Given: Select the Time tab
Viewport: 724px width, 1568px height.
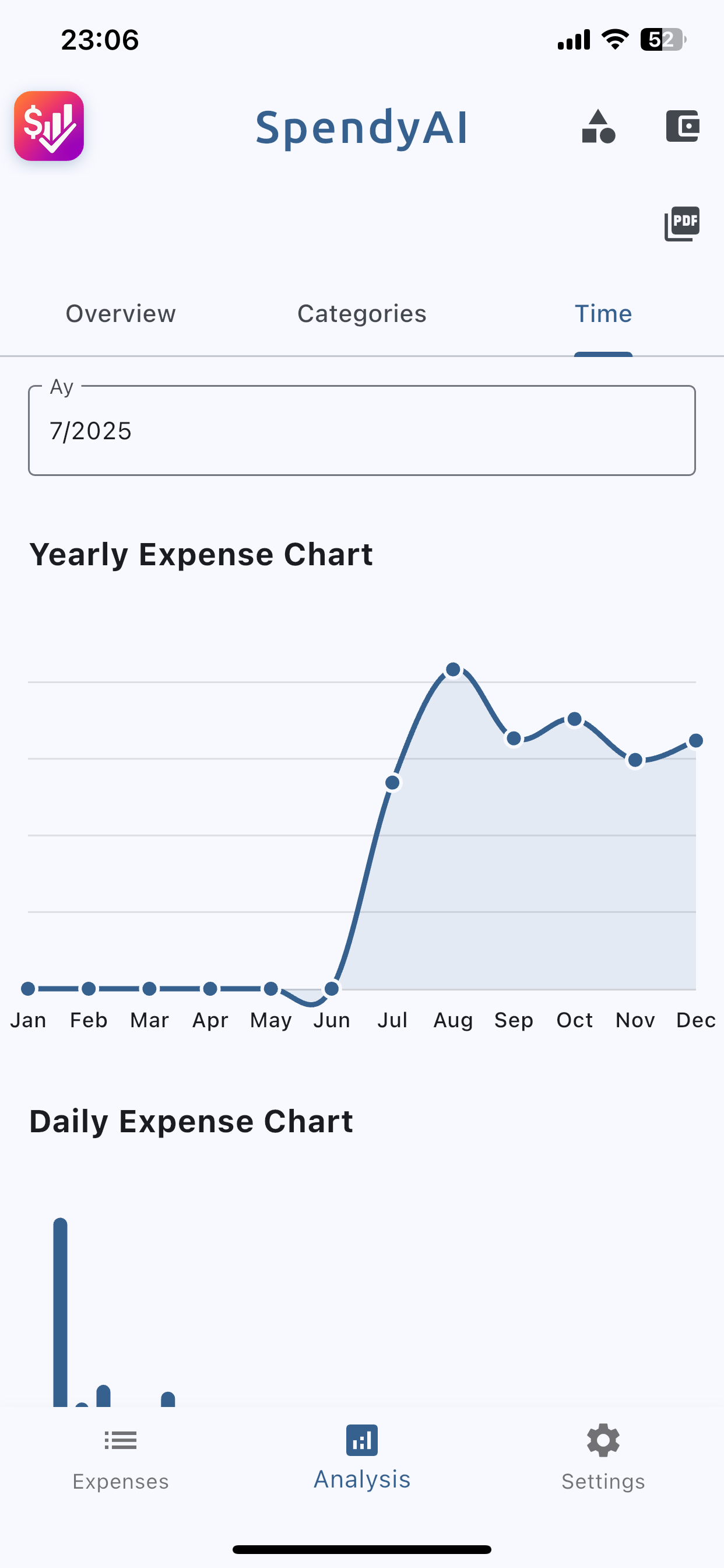Looking at the screenshot, I should coord(603,313).
